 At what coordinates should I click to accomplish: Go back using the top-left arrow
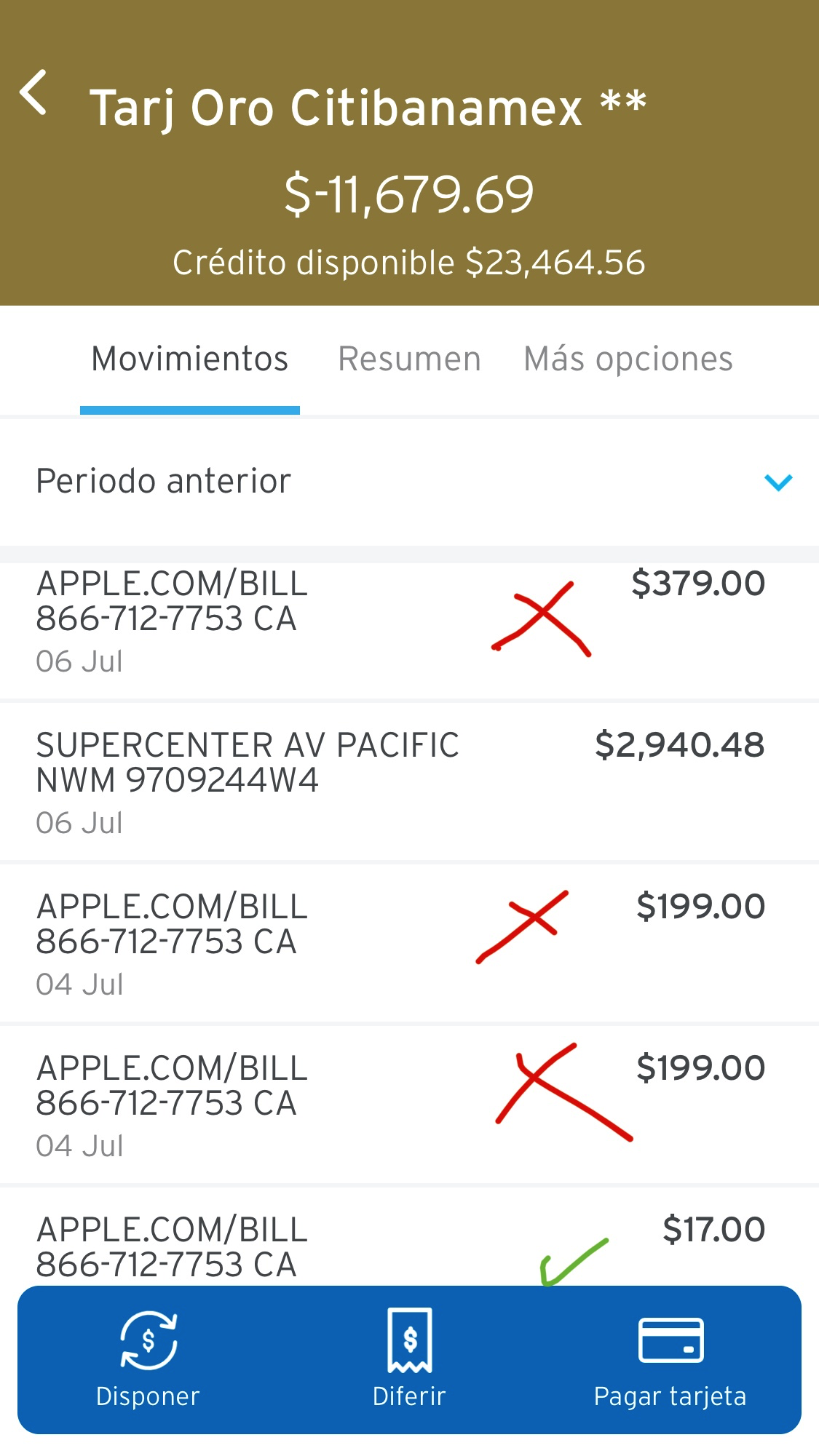coord(33,93)
